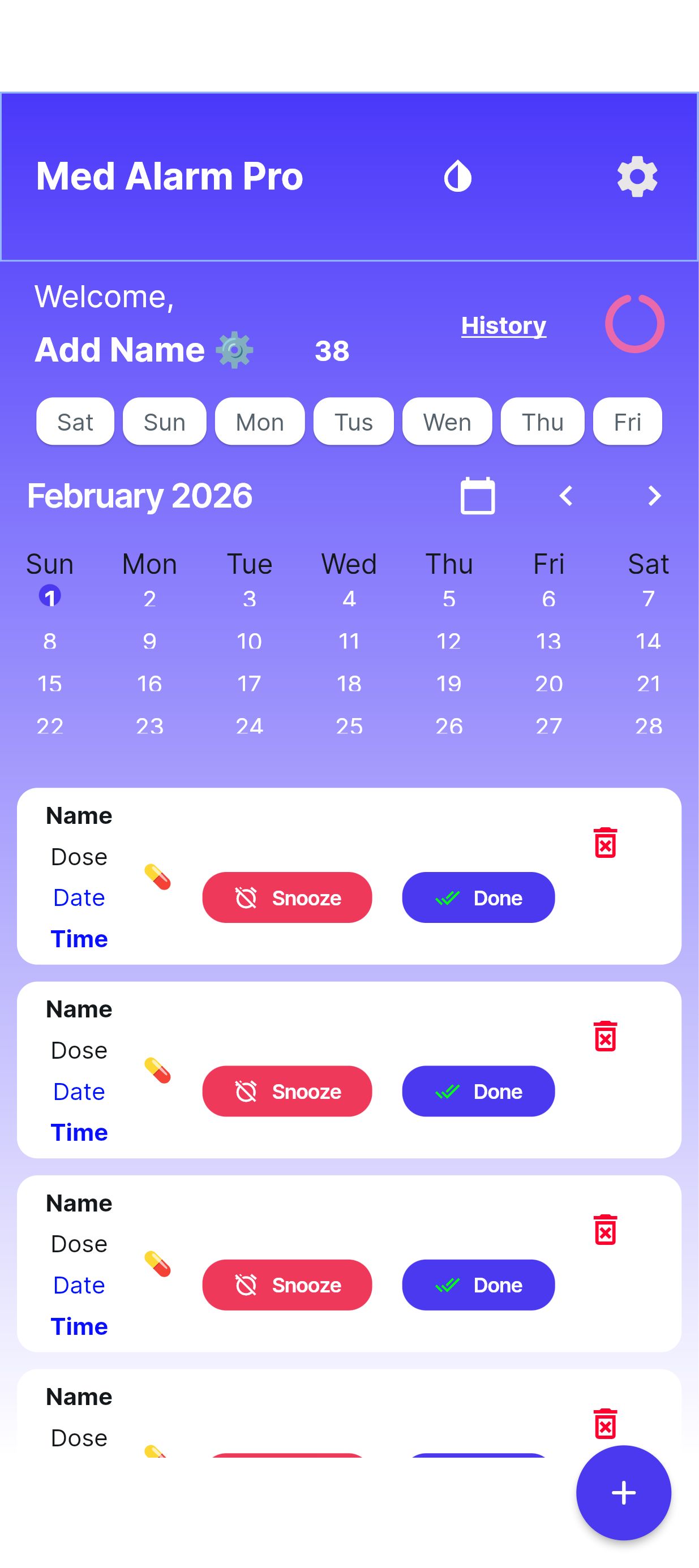The height and width of the screenshot is (1568, 699).
Task: Choose the Thu day chip
Action: click(542, 422)
